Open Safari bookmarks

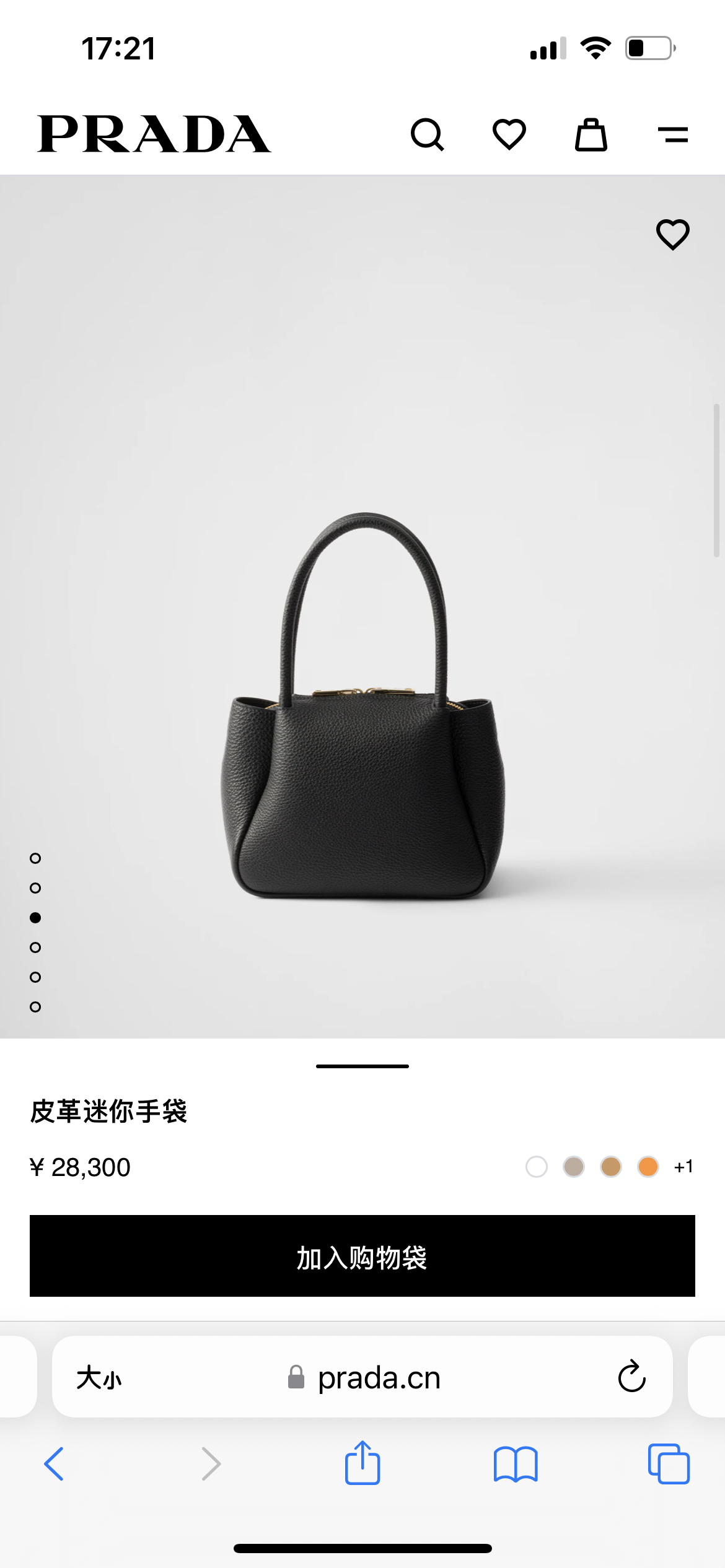click(516, 1464)
